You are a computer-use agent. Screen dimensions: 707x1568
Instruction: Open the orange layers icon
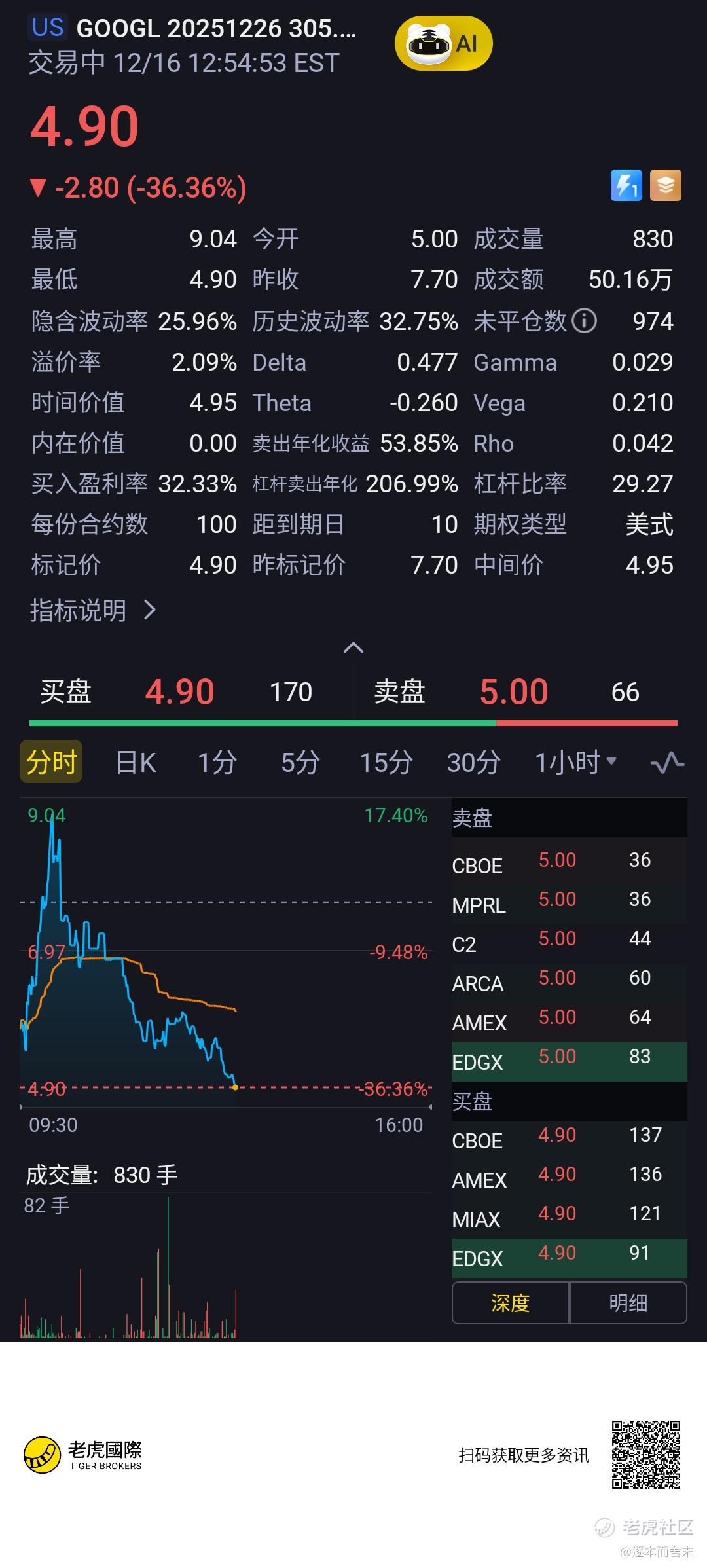(665, 185)
